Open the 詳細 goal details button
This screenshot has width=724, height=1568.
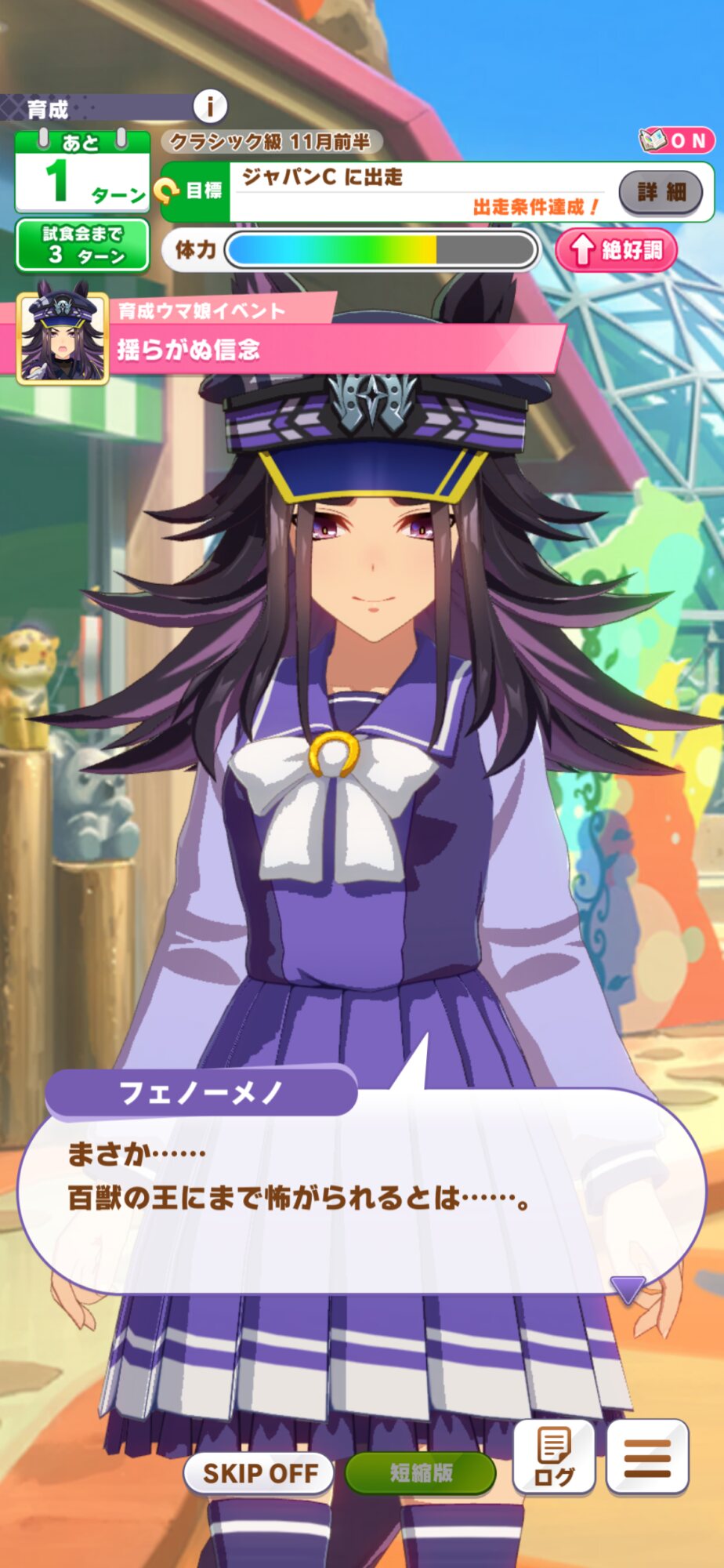click(661, 192)
